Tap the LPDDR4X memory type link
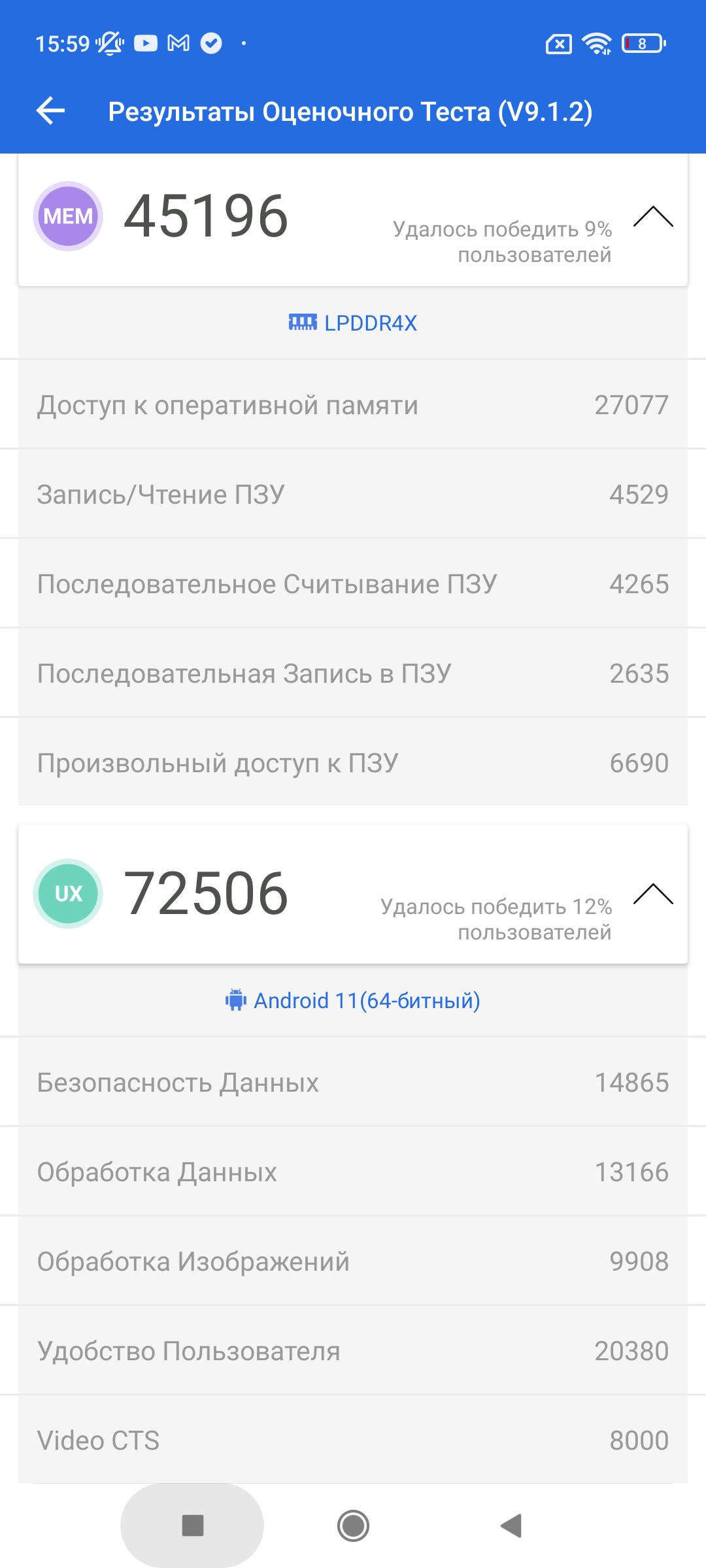The width and height of the screenshot is (706, 1568). [353, 323]
